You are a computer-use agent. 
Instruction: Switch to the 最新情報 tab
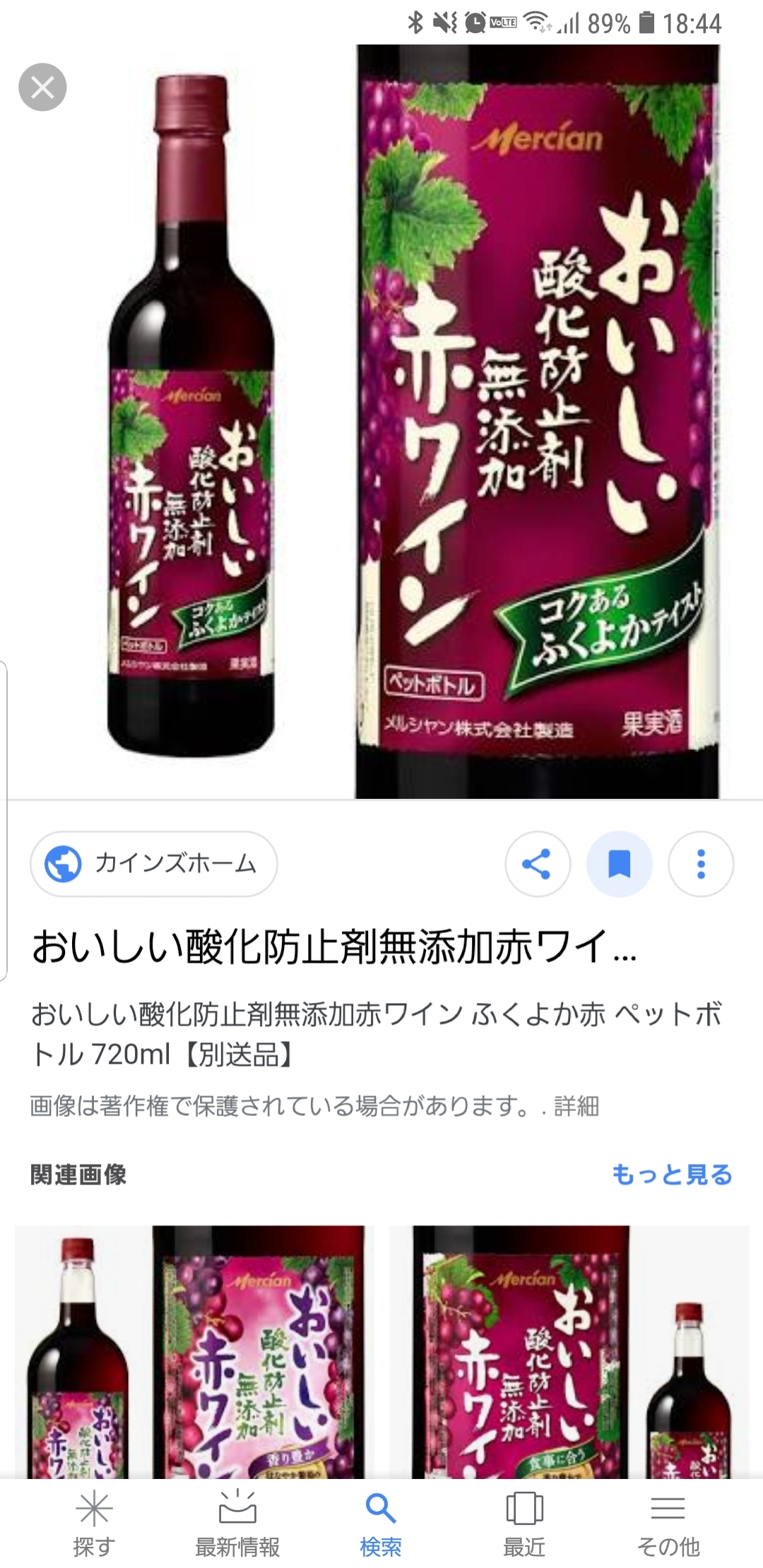click(237, 1525)
